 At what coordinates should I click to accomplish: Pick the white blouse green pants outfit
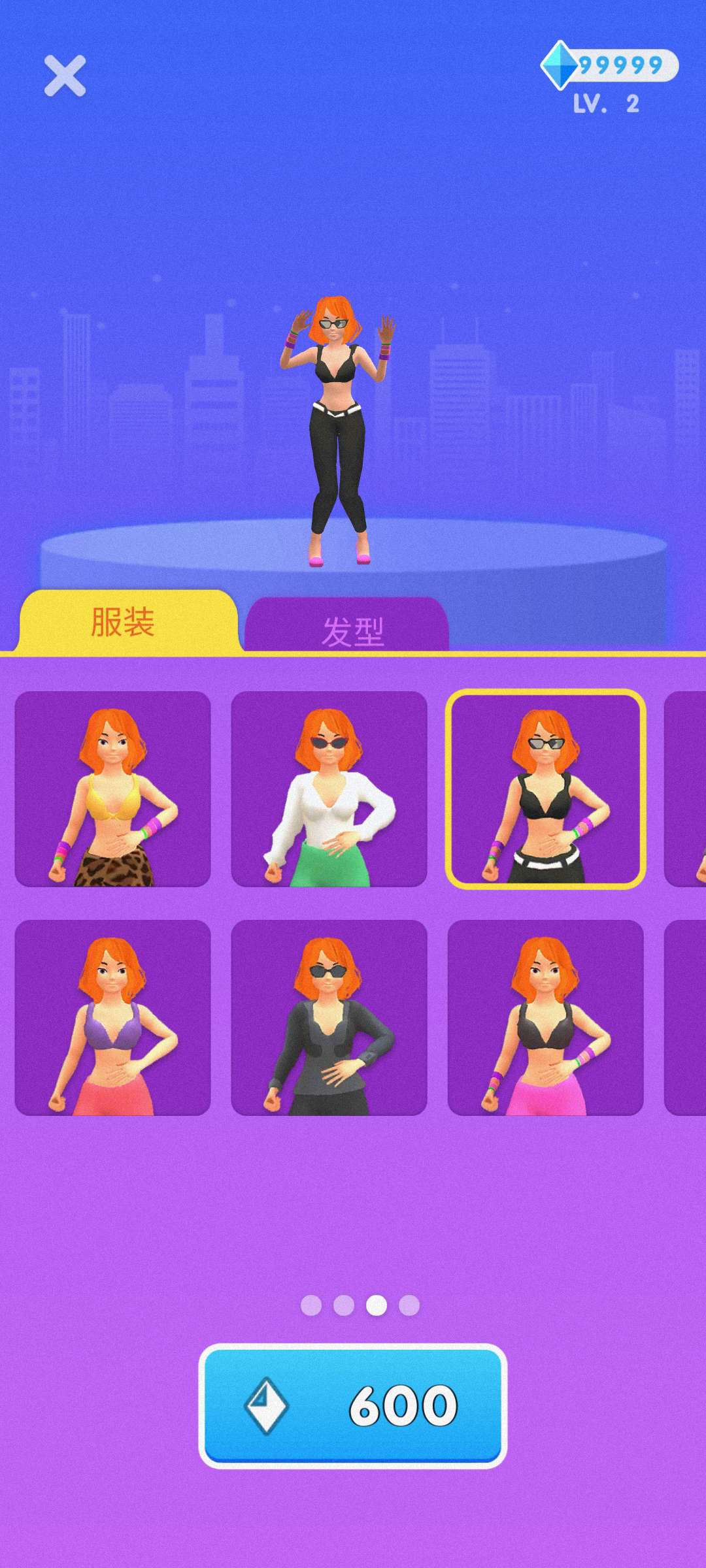[x=329, y=789]
